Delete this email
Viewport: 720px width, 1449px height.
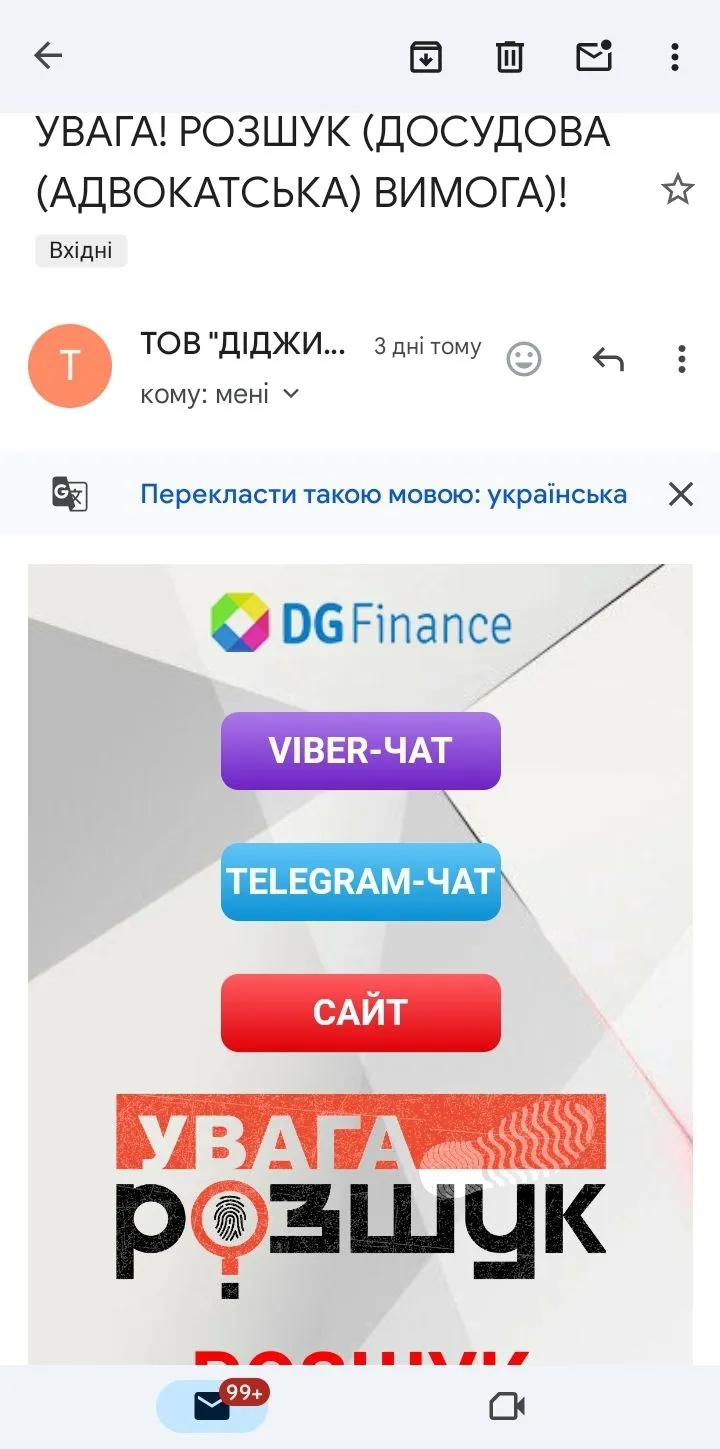pos(509,57)
